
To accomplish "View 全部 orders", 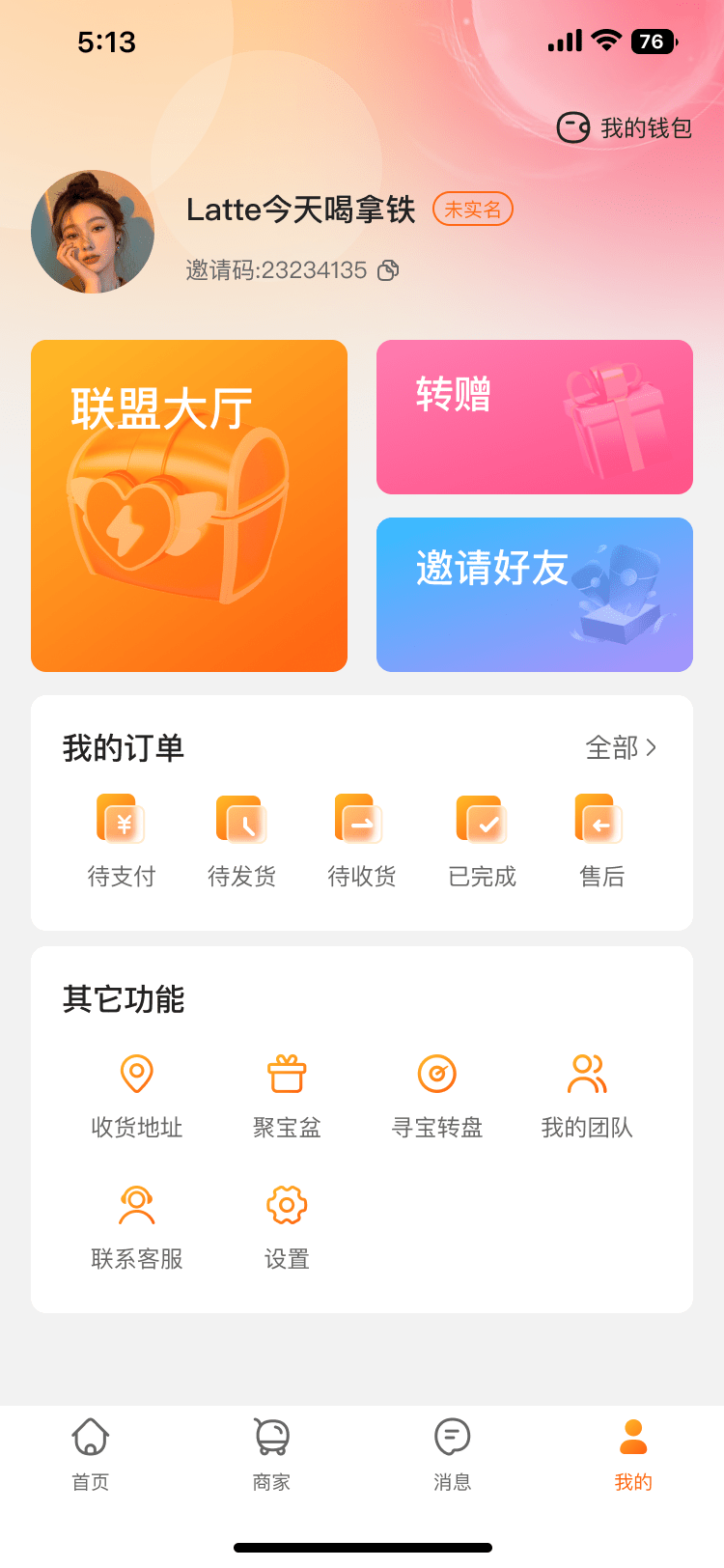I will 621,747.
